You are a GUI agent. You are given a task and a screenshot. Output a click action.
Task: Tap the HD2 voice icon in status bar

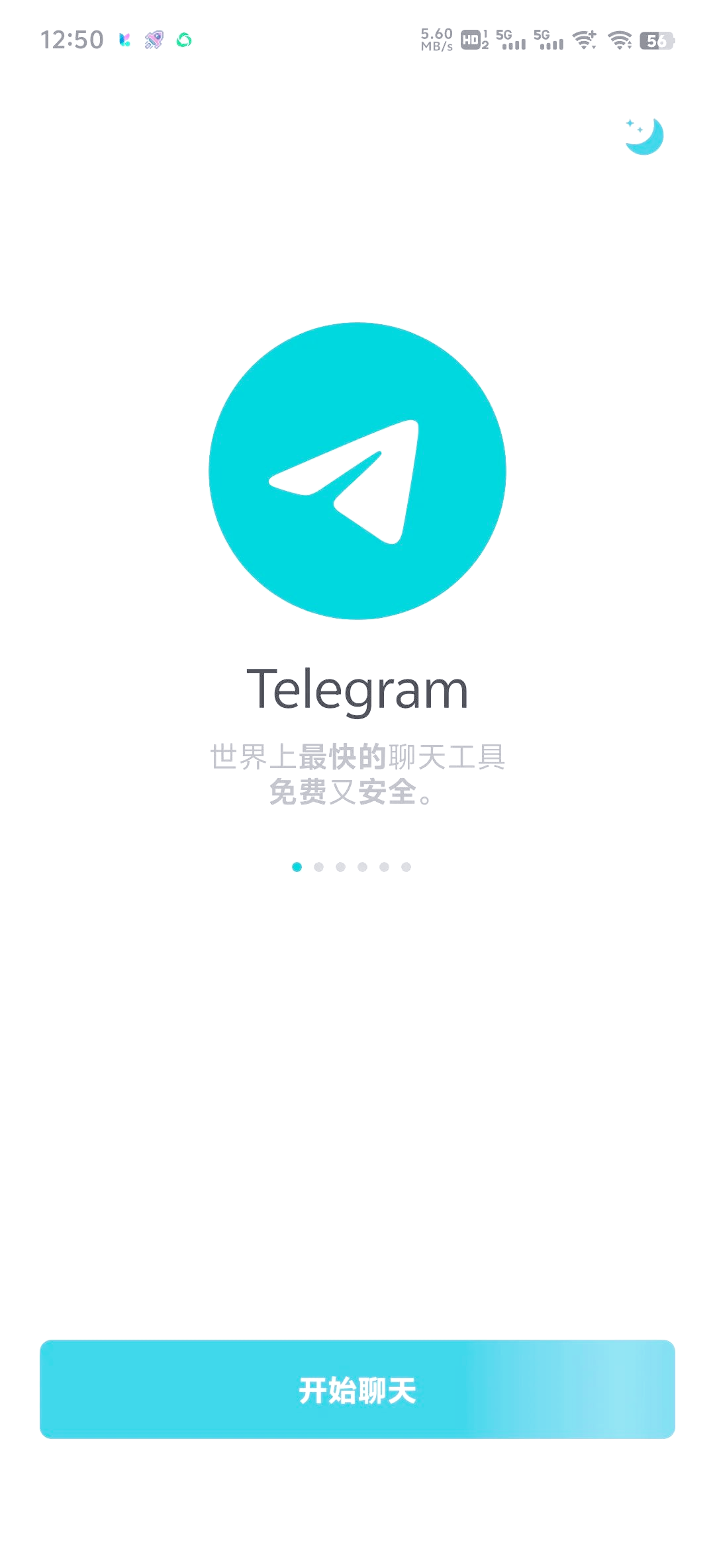(471, 40)
